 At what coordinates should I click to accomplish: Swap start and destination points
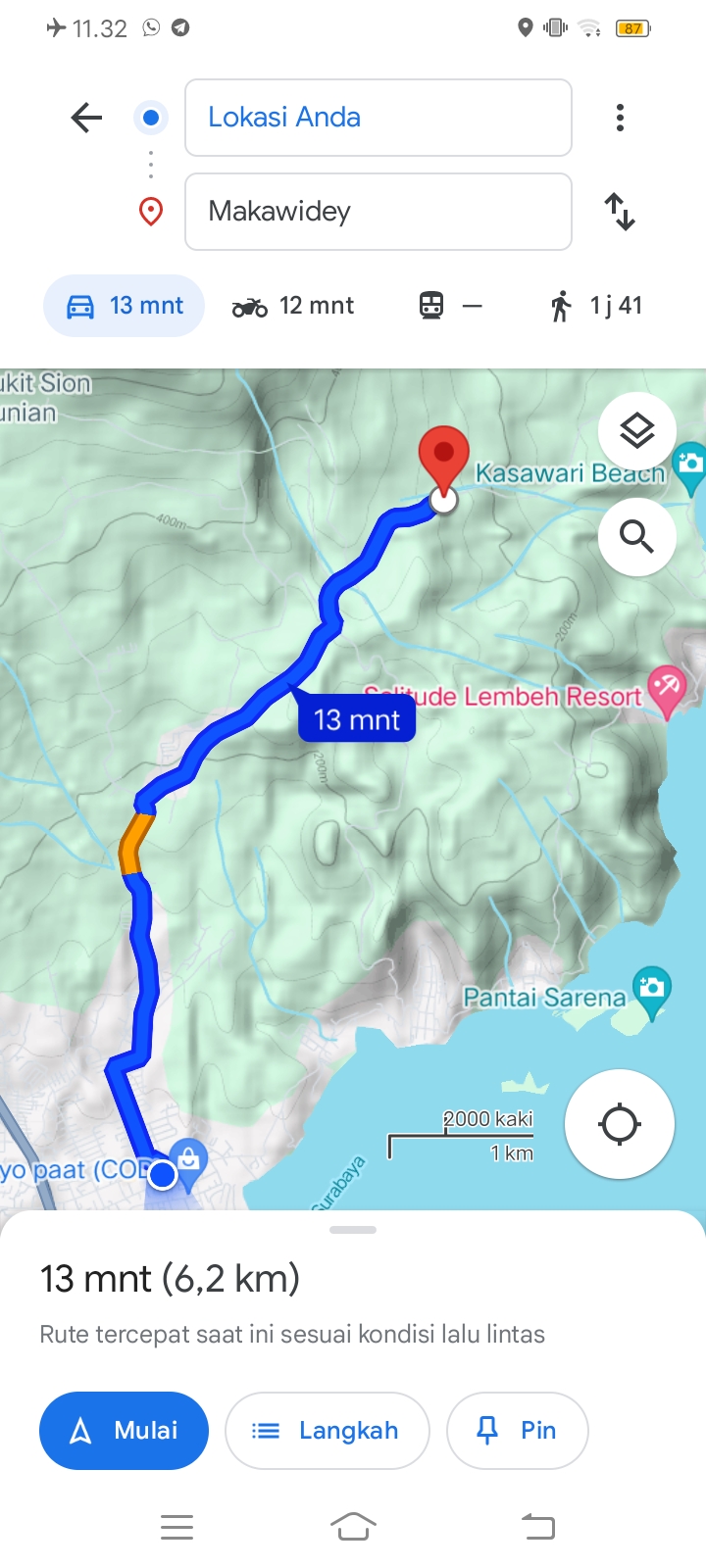point(620,212)
